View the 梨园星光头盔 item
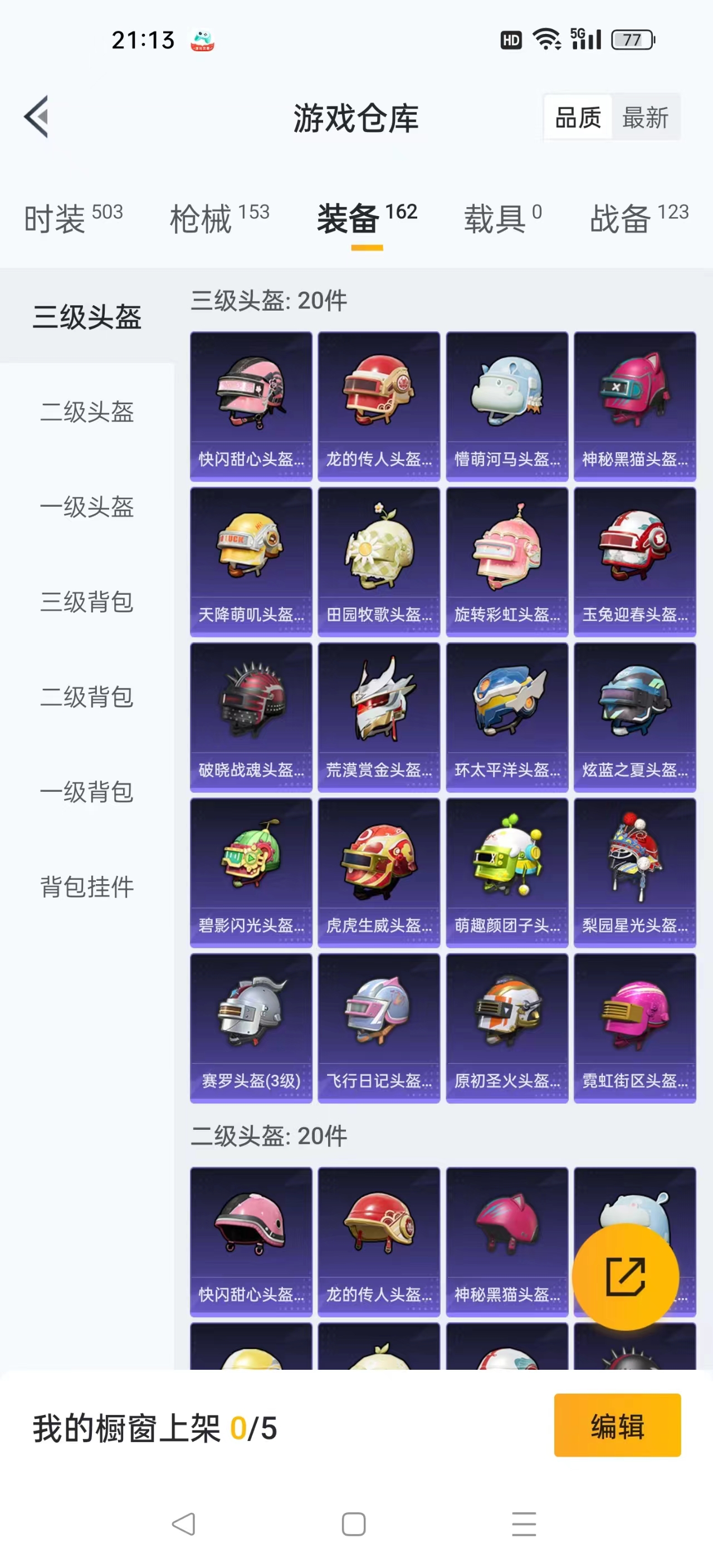The height and width of the screenshot is (1568, 713). coord(634,873)
